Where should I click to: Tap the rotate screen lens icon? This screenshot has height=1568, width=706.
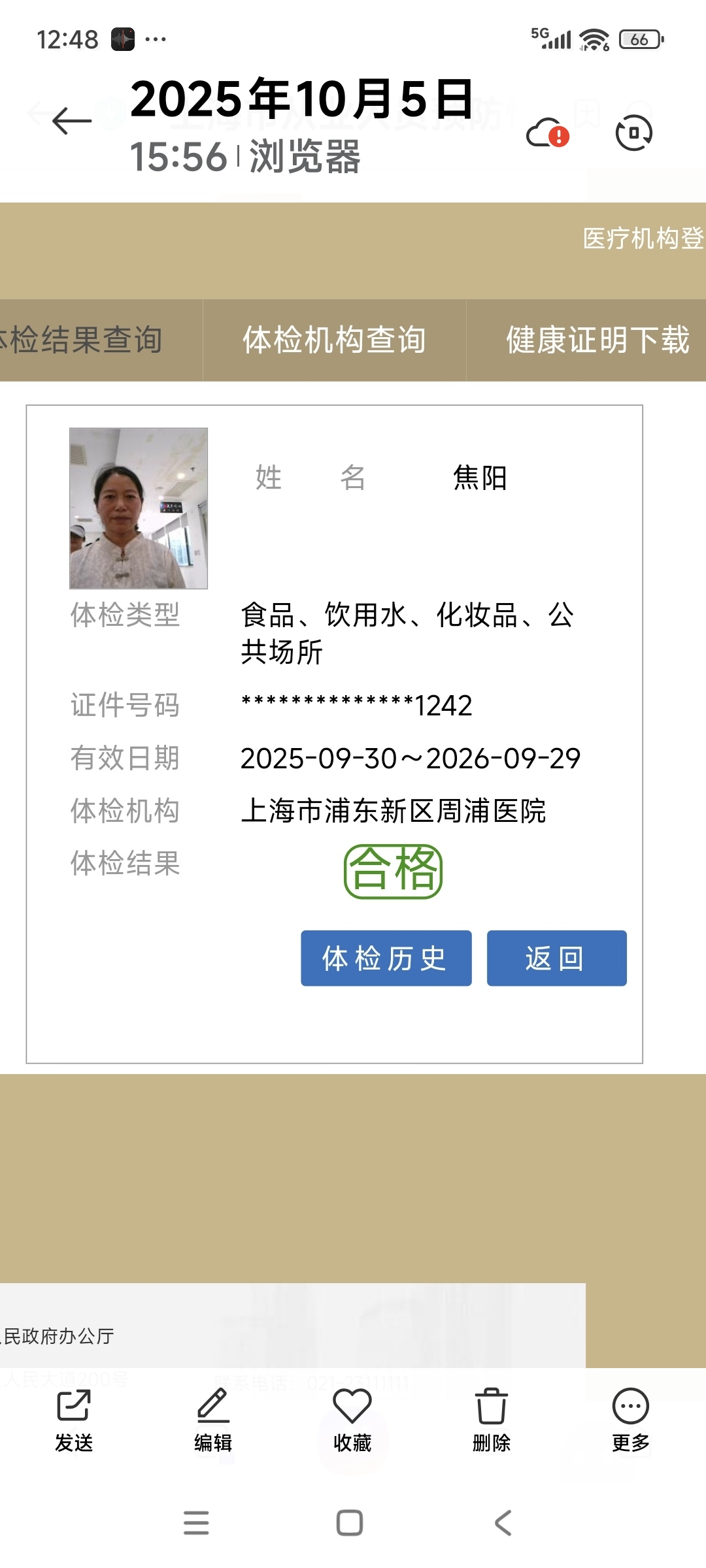(633, 133)
